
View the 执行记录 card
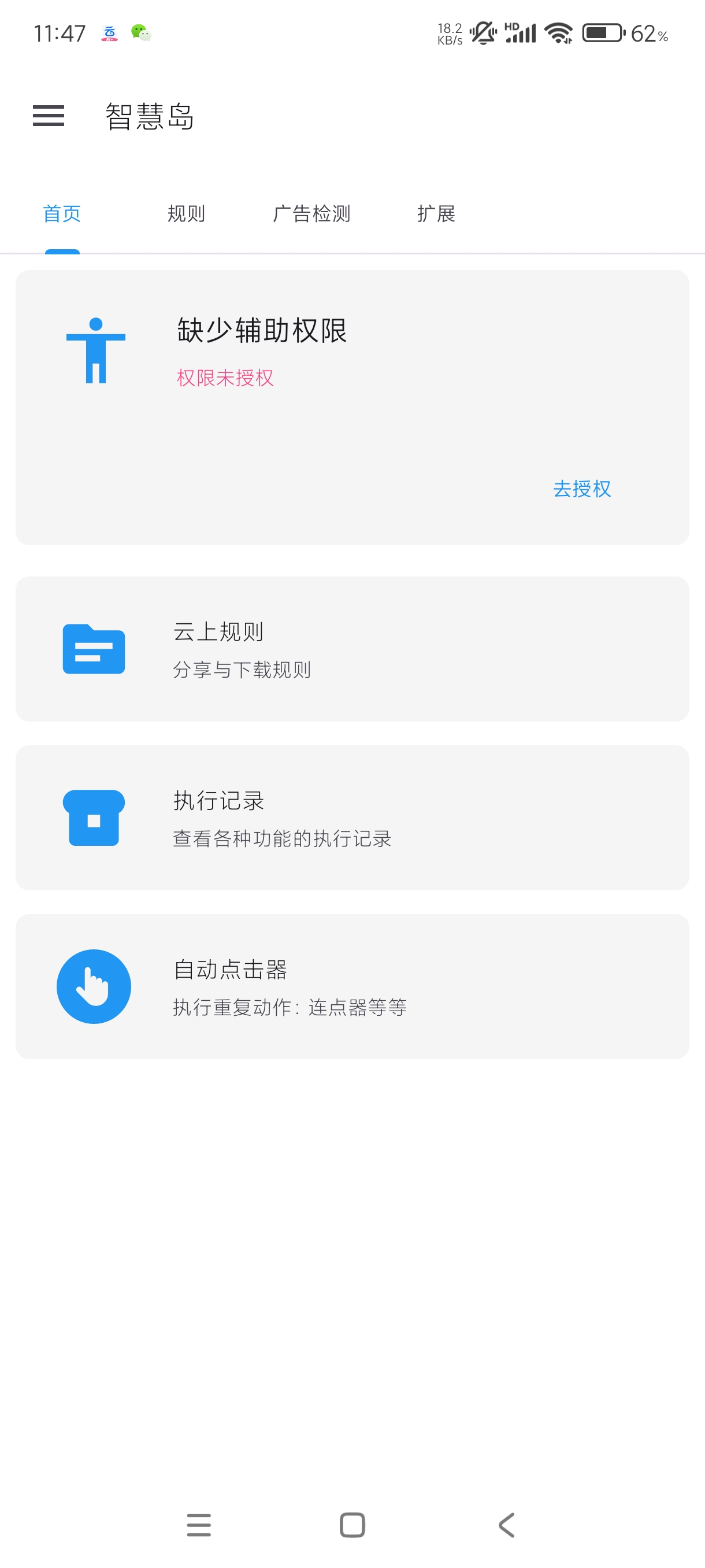pos(352,818)
